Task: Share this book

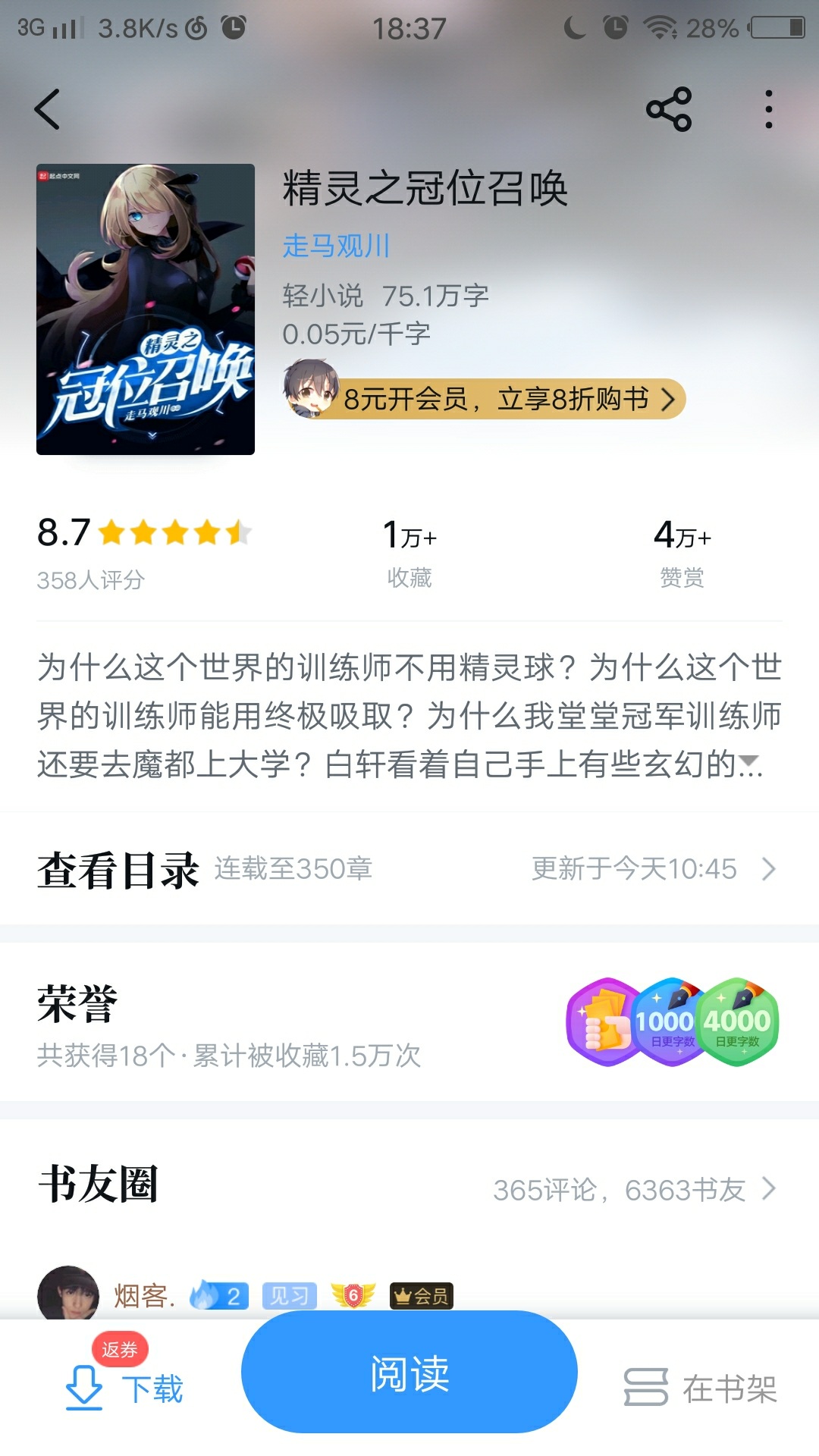Action: tap(669, 110)
